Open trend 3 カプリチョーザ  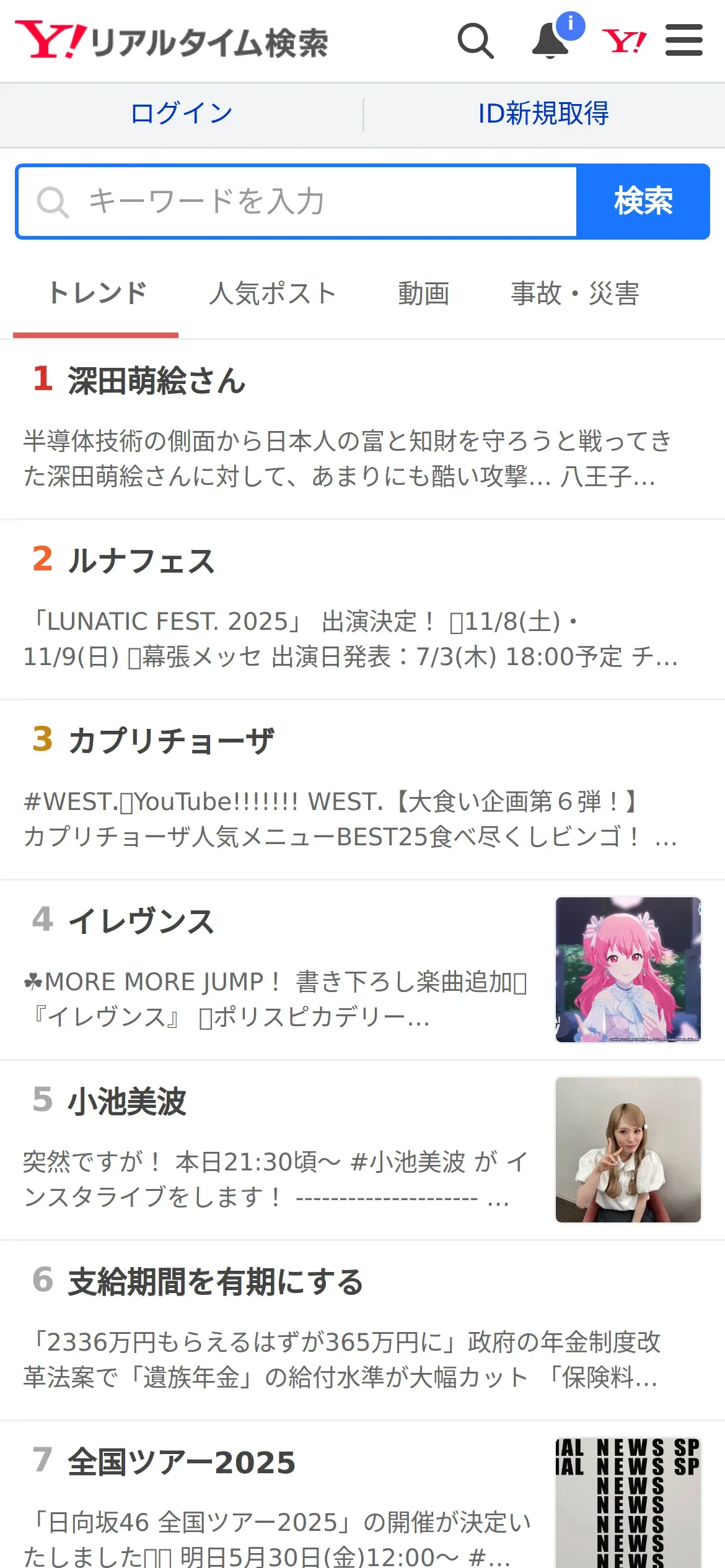pos(171,741)
